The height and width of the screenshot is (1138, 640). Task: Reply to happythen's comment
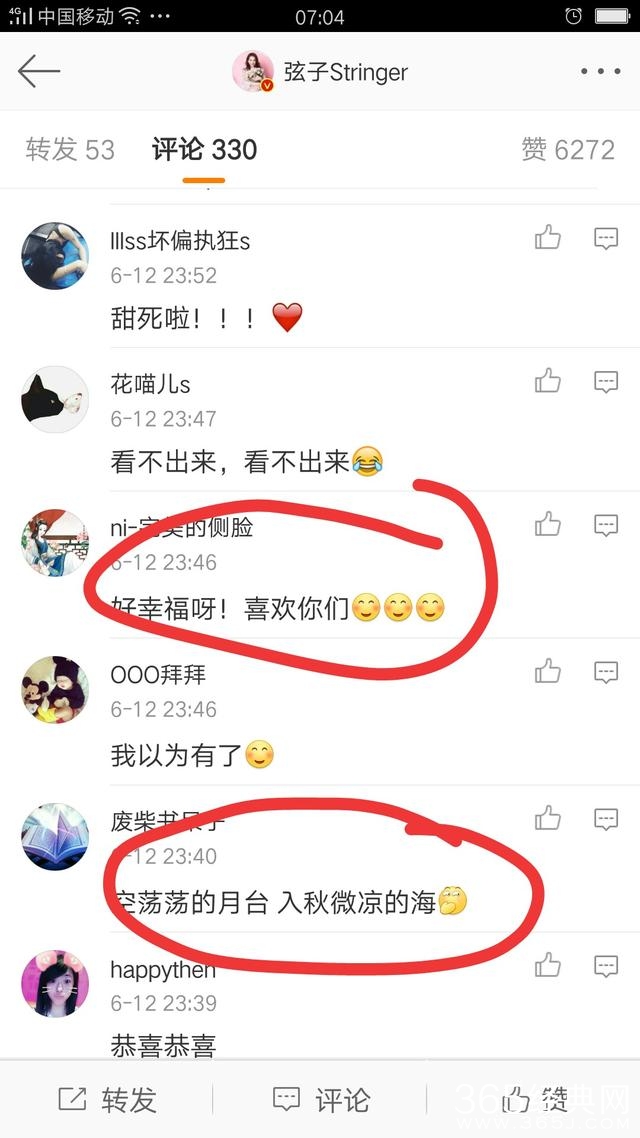tap(606, 966)
